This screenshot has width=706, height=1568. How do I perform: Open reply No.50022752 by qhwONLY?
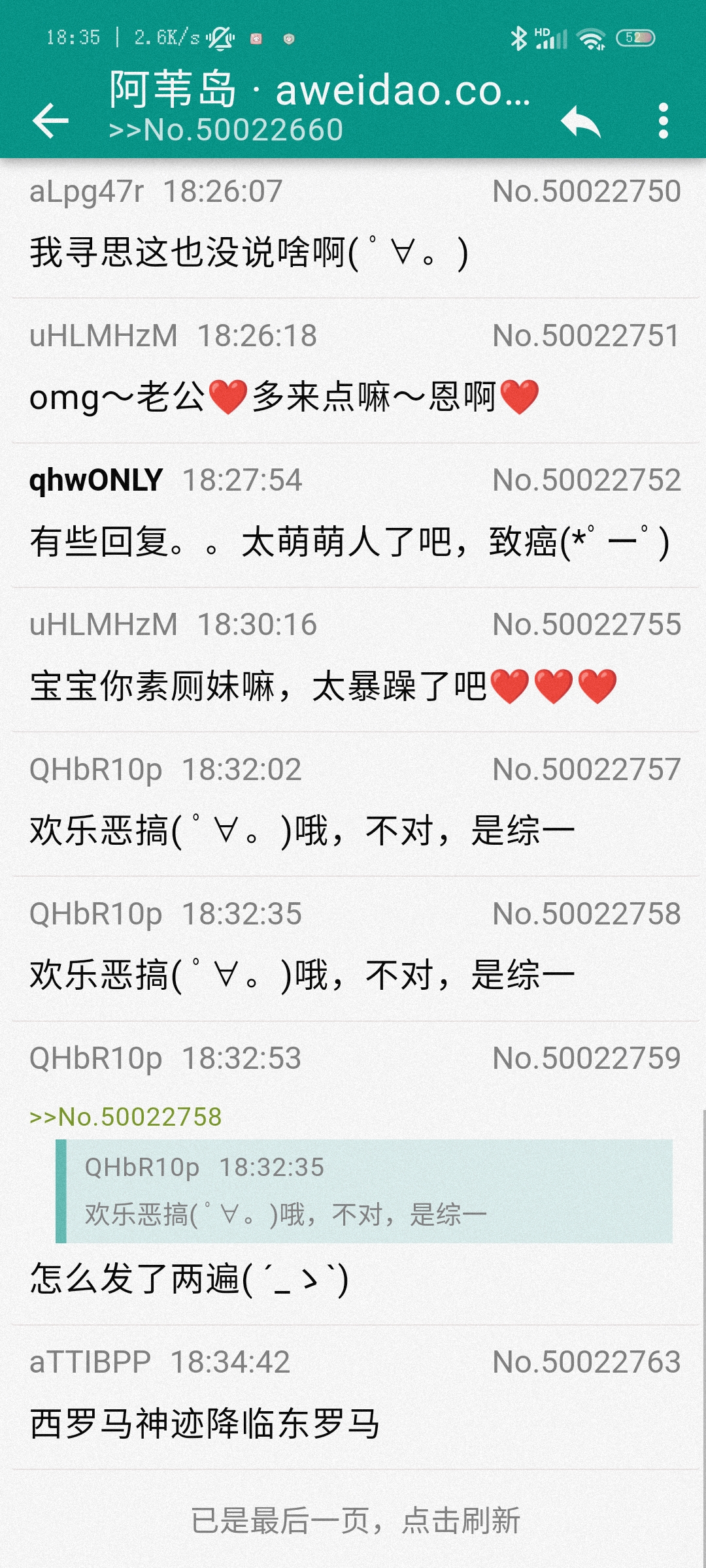[x=353, y=515]
